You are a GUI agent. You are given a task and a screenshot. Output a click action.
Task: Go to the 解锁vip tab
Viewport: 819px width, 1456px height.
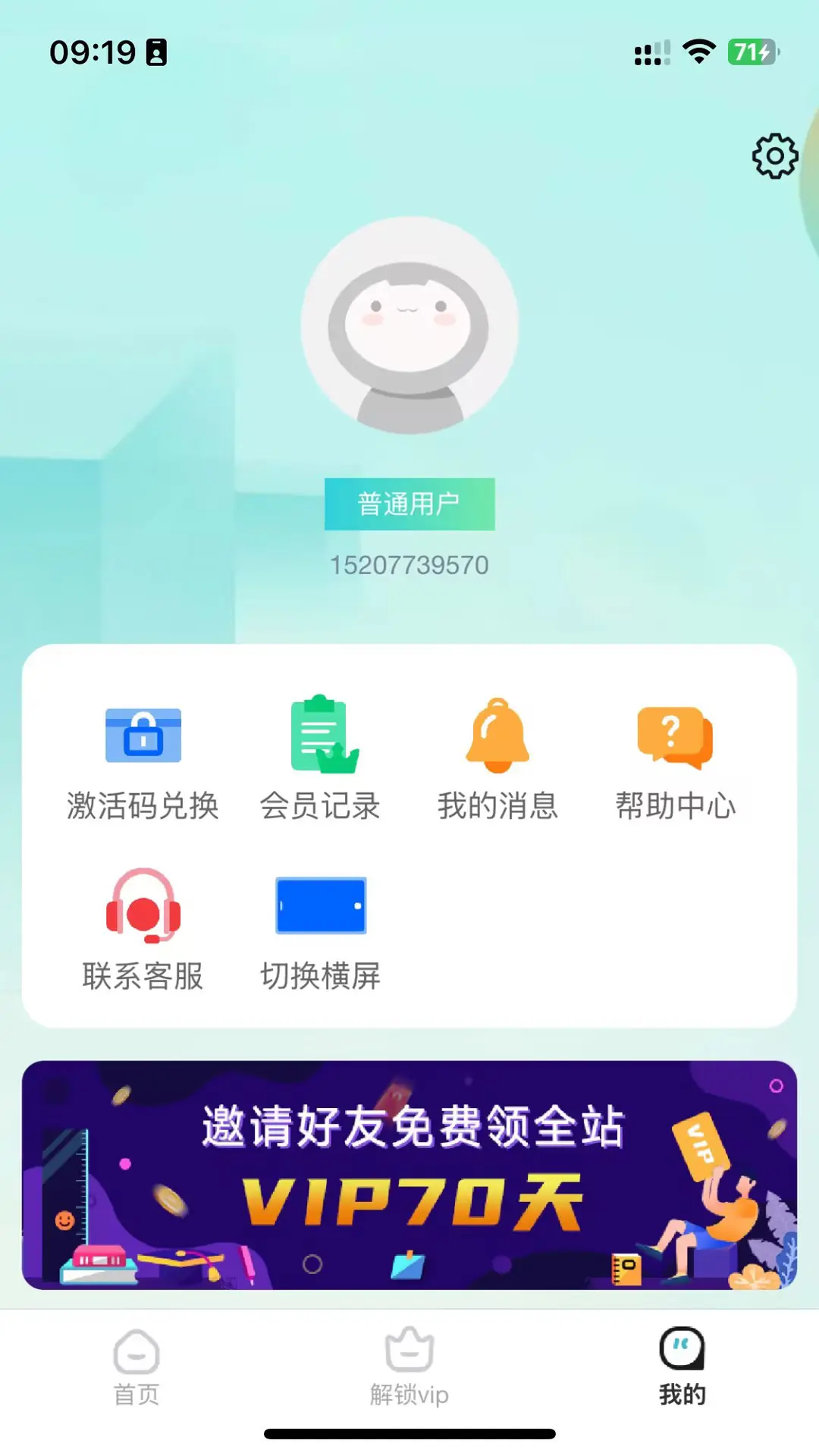[x=409, y=1367]
